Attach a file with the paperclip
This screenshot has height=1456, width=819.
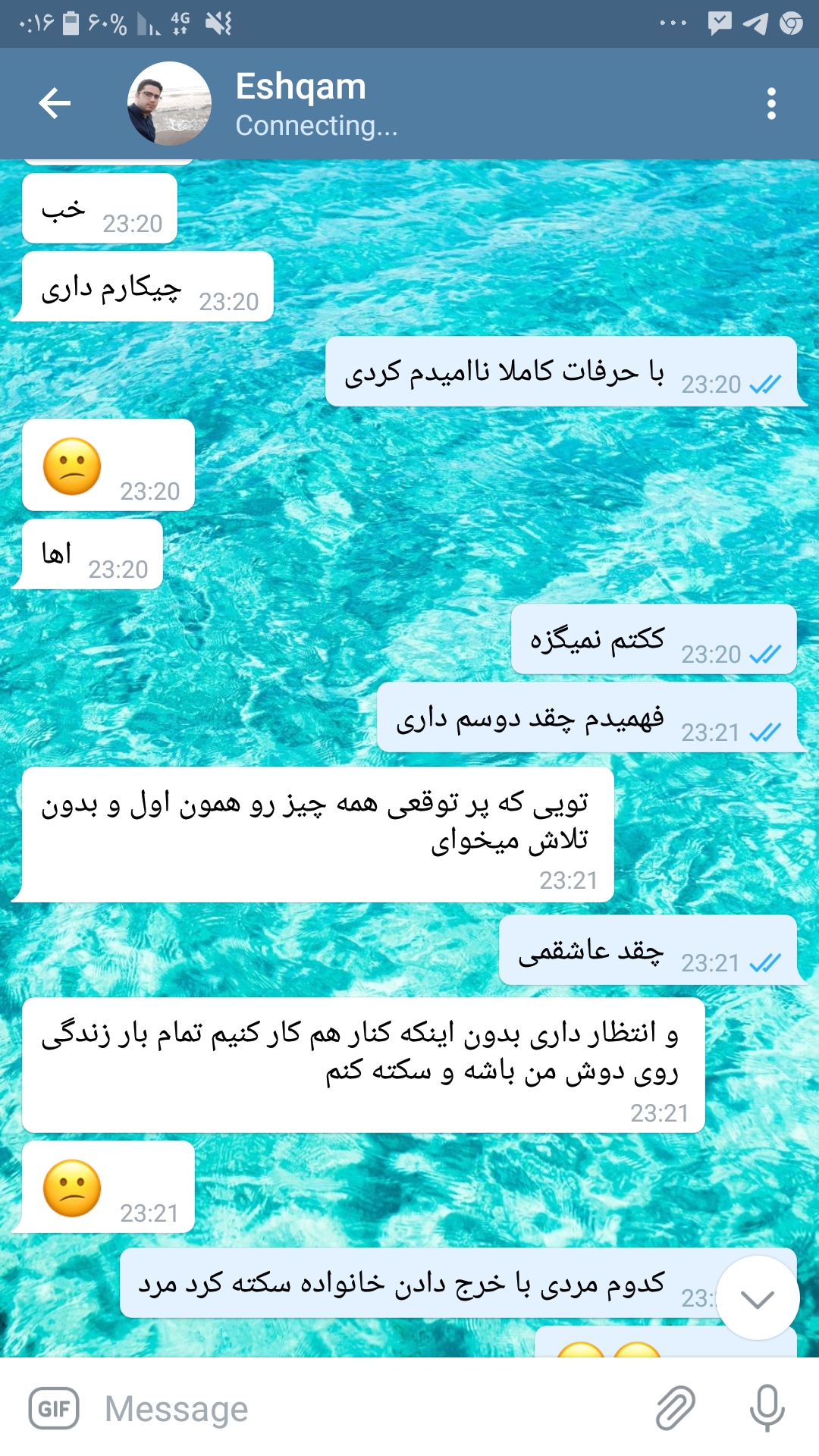click(x=675, y=1408)
